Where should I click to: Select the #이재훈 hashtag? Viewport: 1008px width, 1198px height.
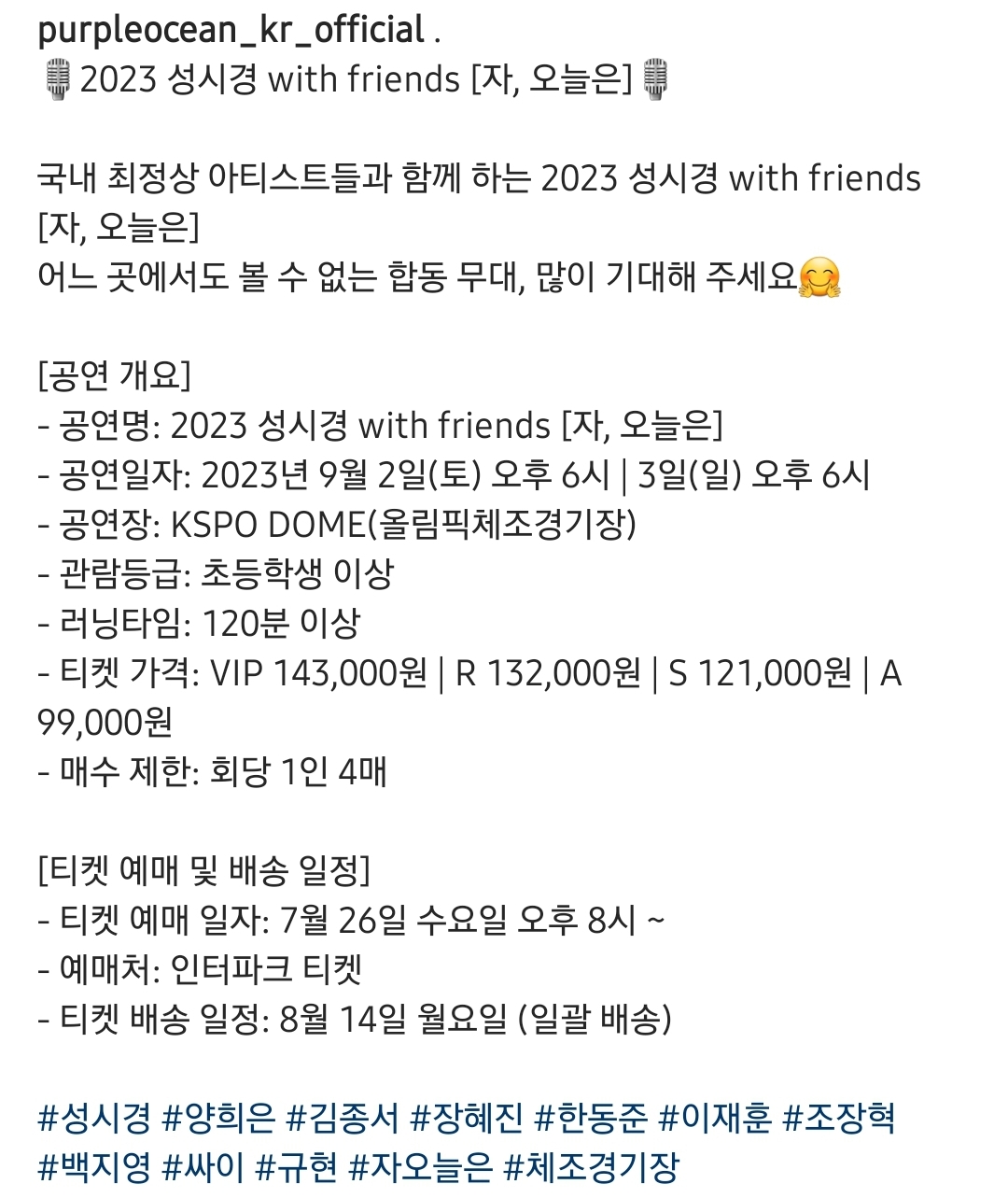click(715, 1118)
